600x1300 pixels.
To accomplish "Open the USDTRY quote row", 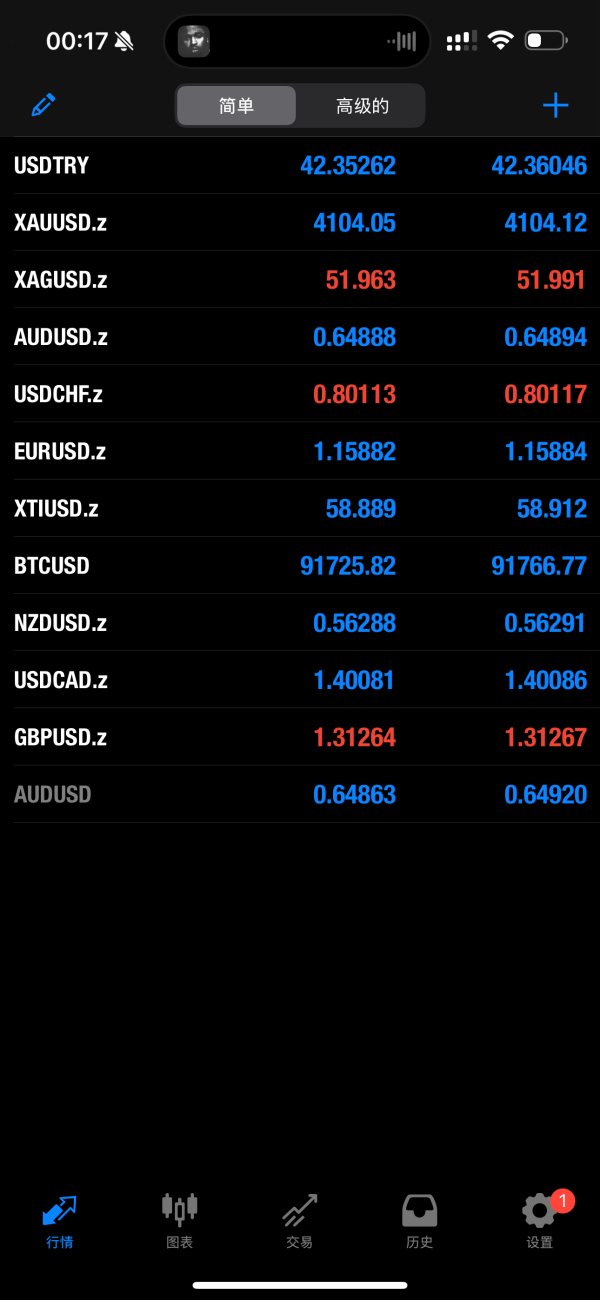I will coord(300,166).
